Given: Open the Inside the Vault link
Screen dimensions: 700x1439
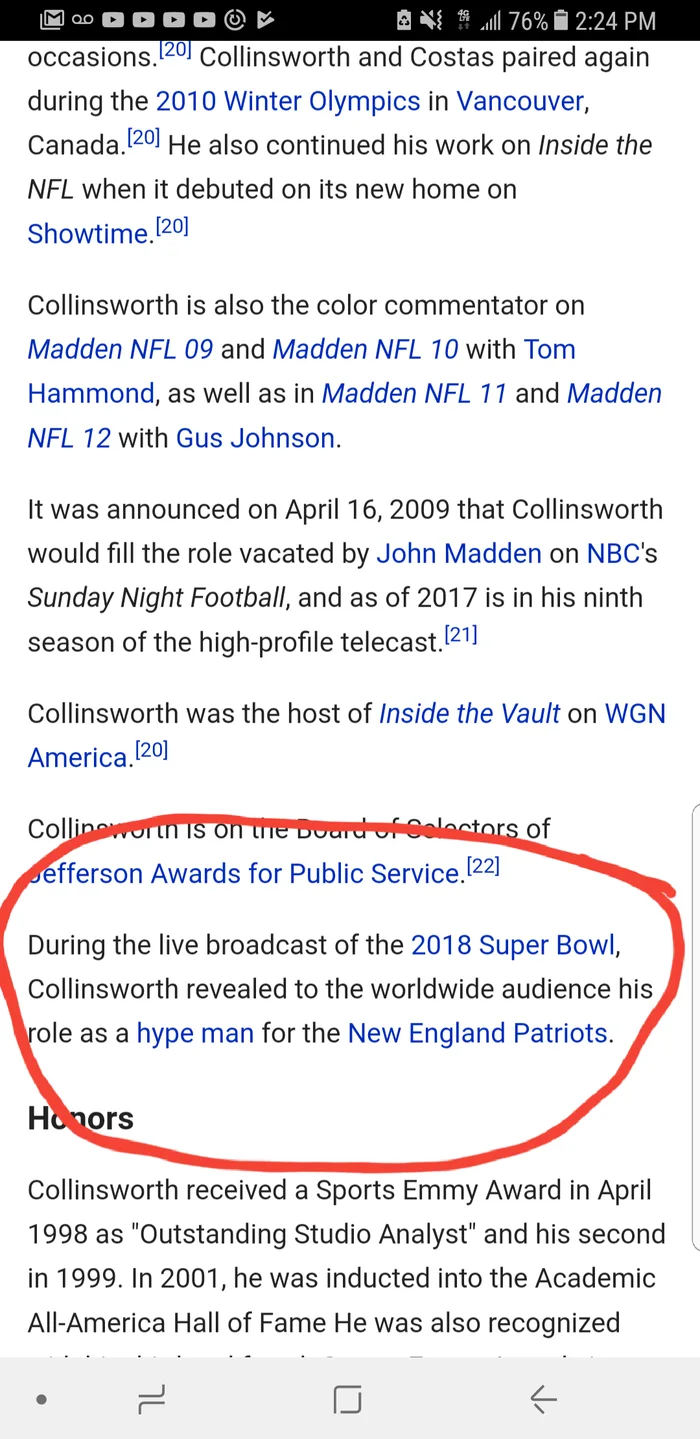Looking at the screenshot, I should (469, 713).
